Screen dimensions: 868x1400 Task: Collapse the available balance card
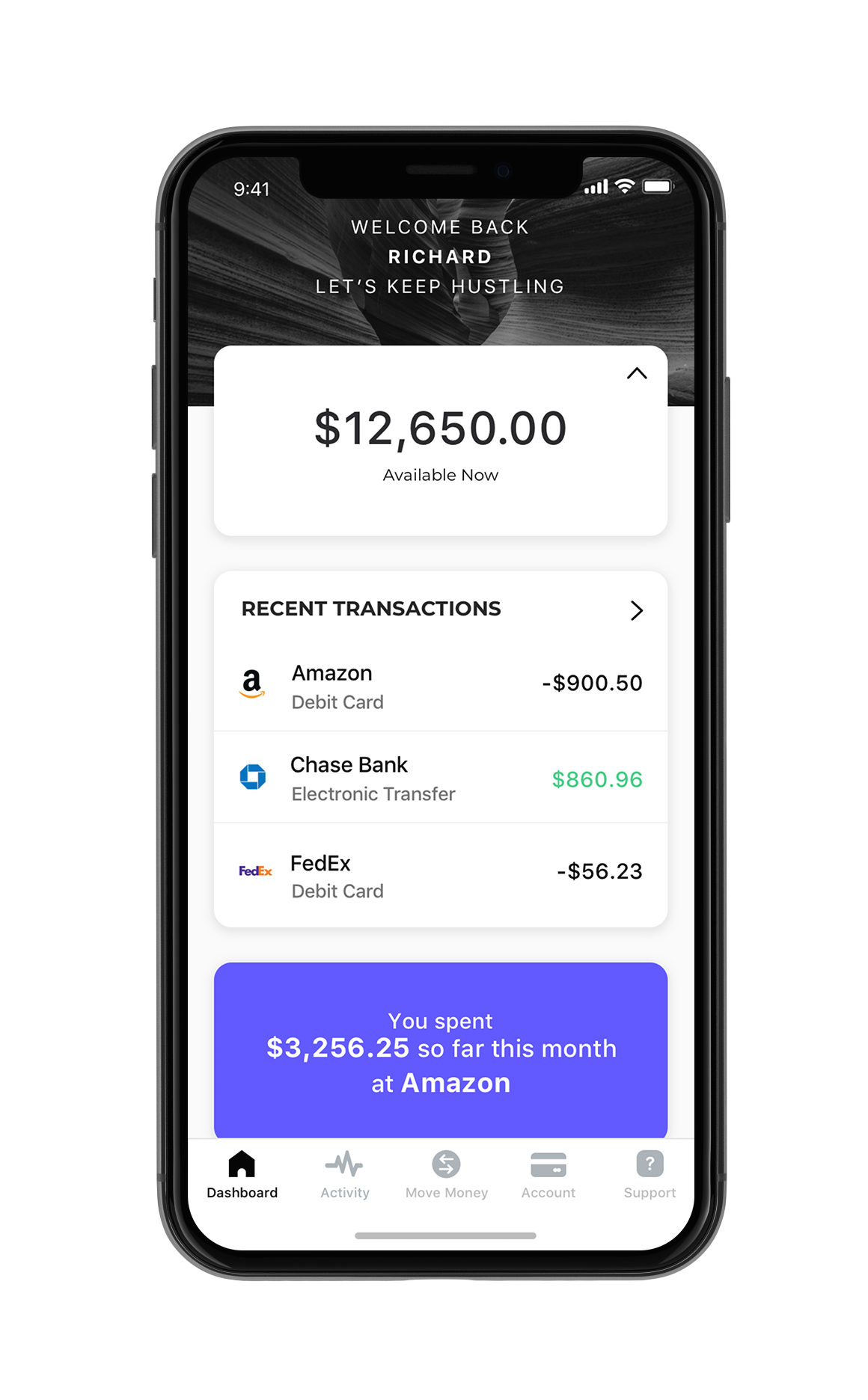[x=636, y=373]
